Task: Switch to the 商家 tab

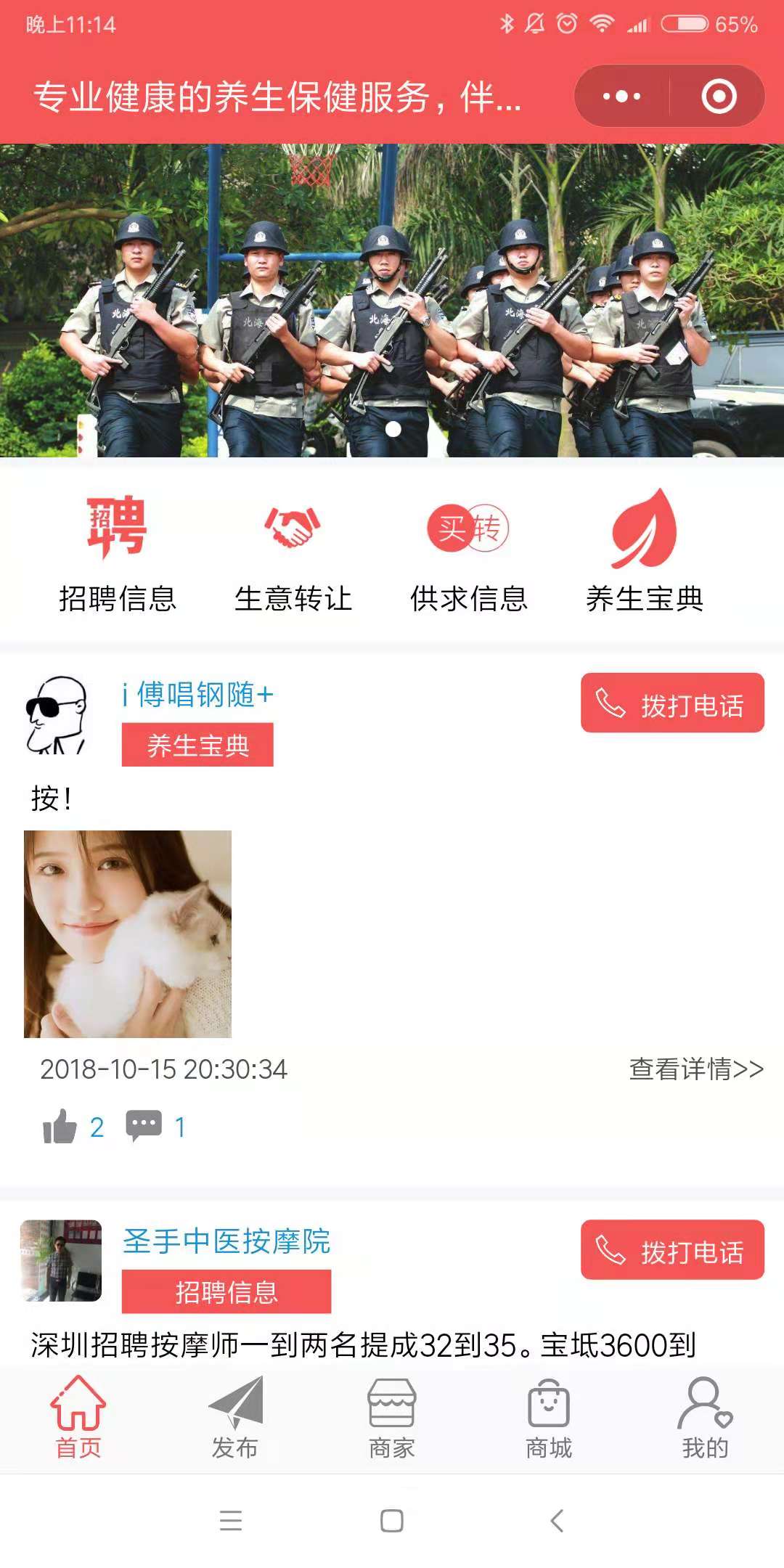Action: pos(392,1417)
